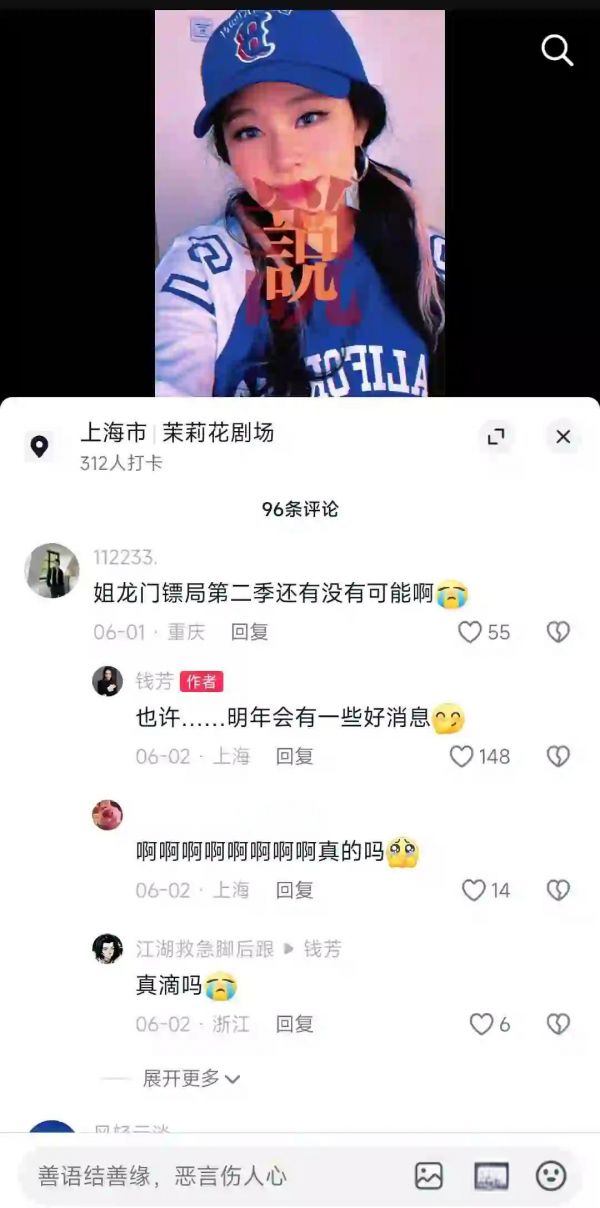Dislike the 真滴吗 reply
This screenshot has width=600, height=1208.
click(558, 1024)
